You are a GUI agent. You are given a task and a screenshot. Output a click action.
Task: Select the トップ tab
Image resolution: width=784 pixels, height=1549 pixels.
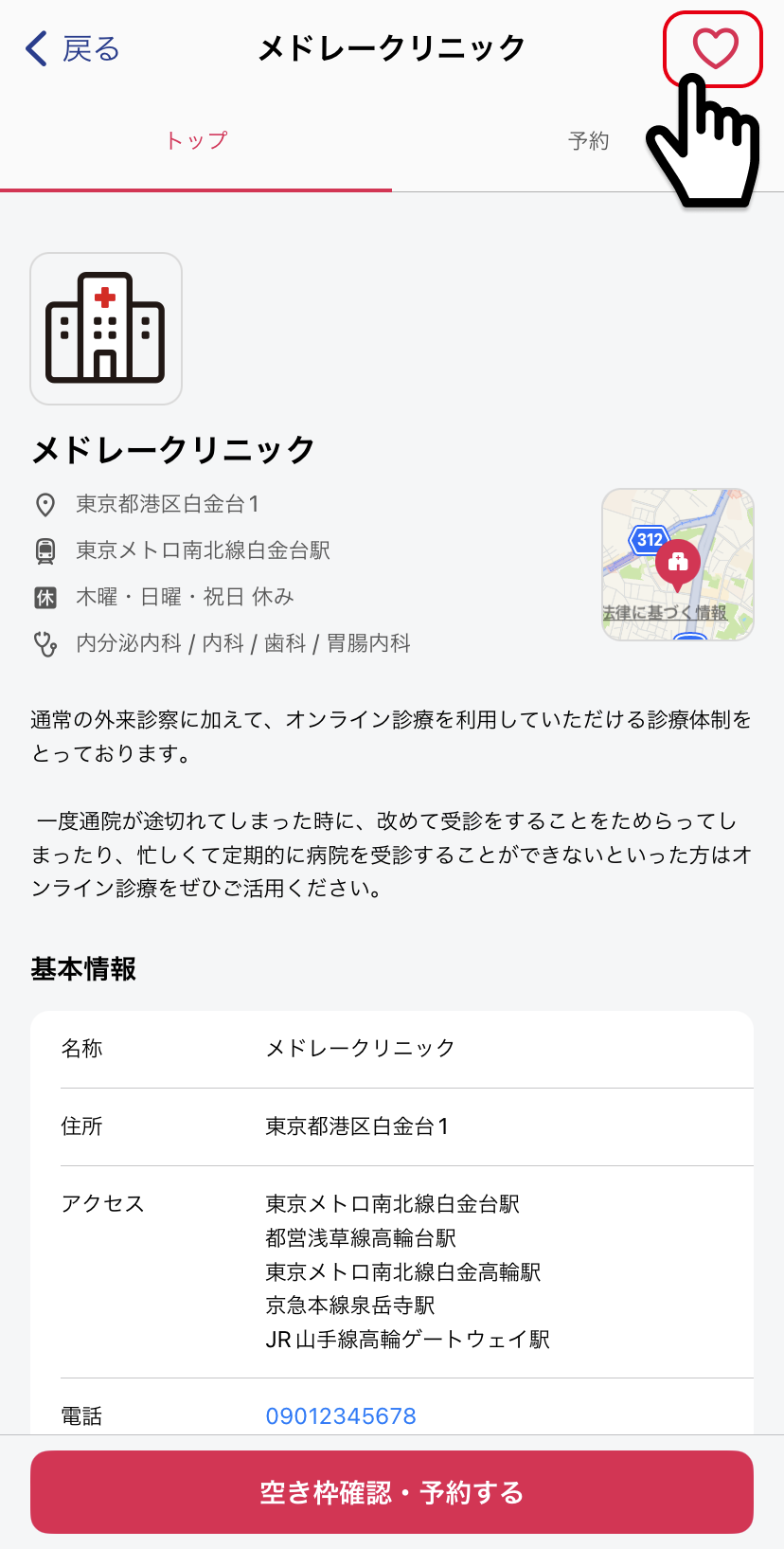[x=196, y=141]
